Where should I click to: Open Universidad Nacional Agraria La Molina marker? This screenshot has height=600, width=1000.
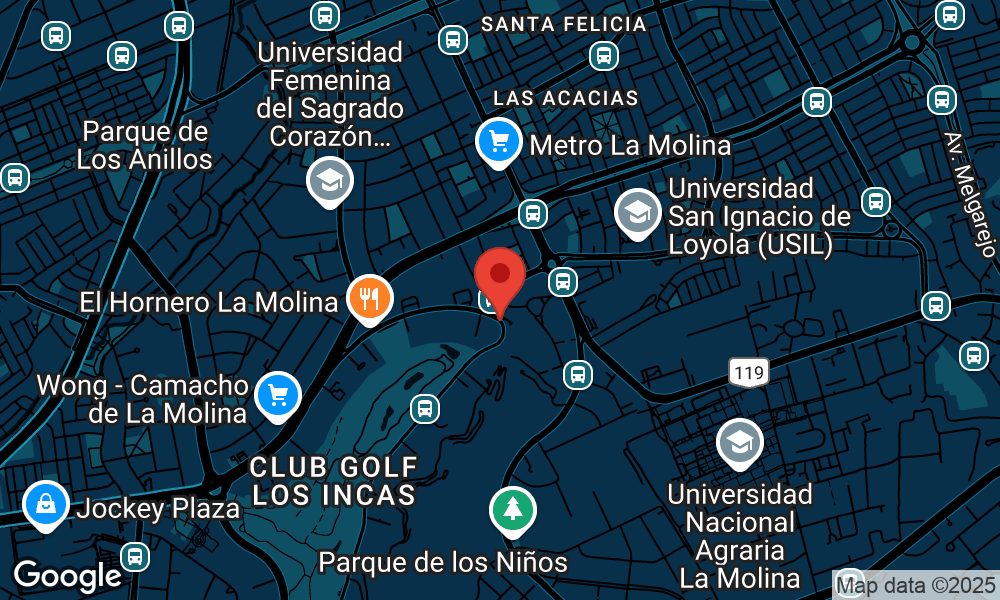coord(739,443)
